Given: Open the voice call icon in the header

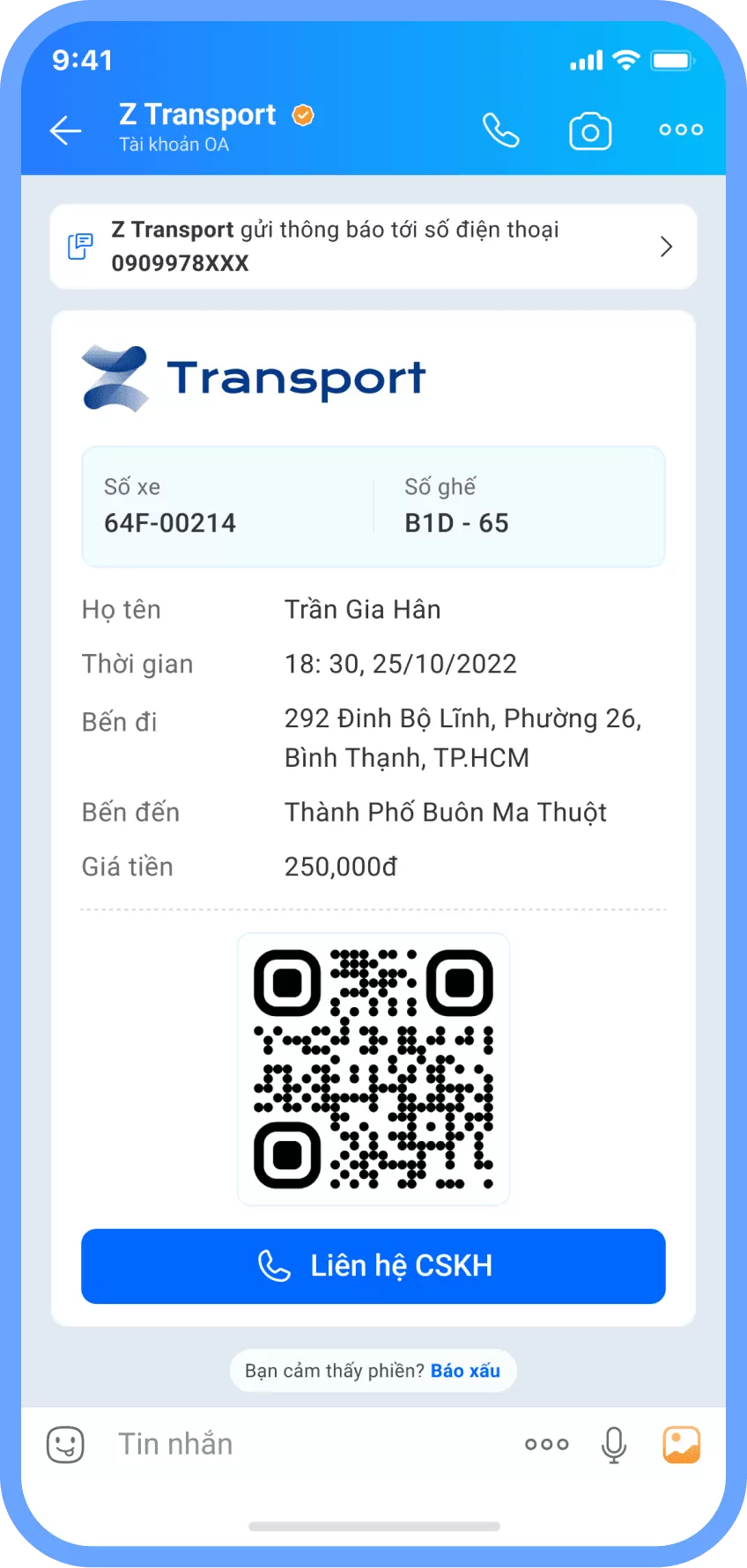Looking at the screenshot, I should point(500,129).
